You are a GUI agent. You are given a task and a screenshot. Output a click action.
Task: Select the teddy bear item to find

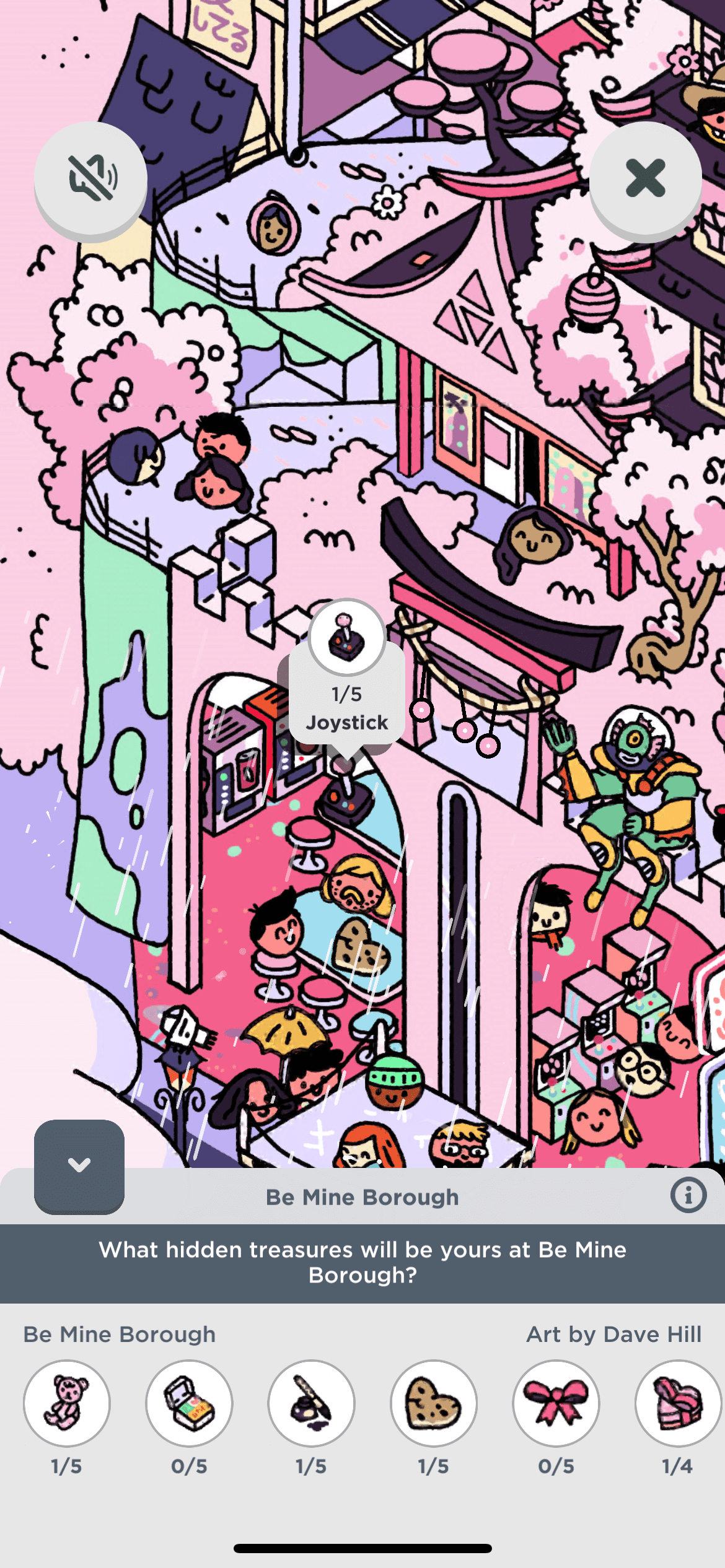pyautogui.click(x=67, y=1403)
